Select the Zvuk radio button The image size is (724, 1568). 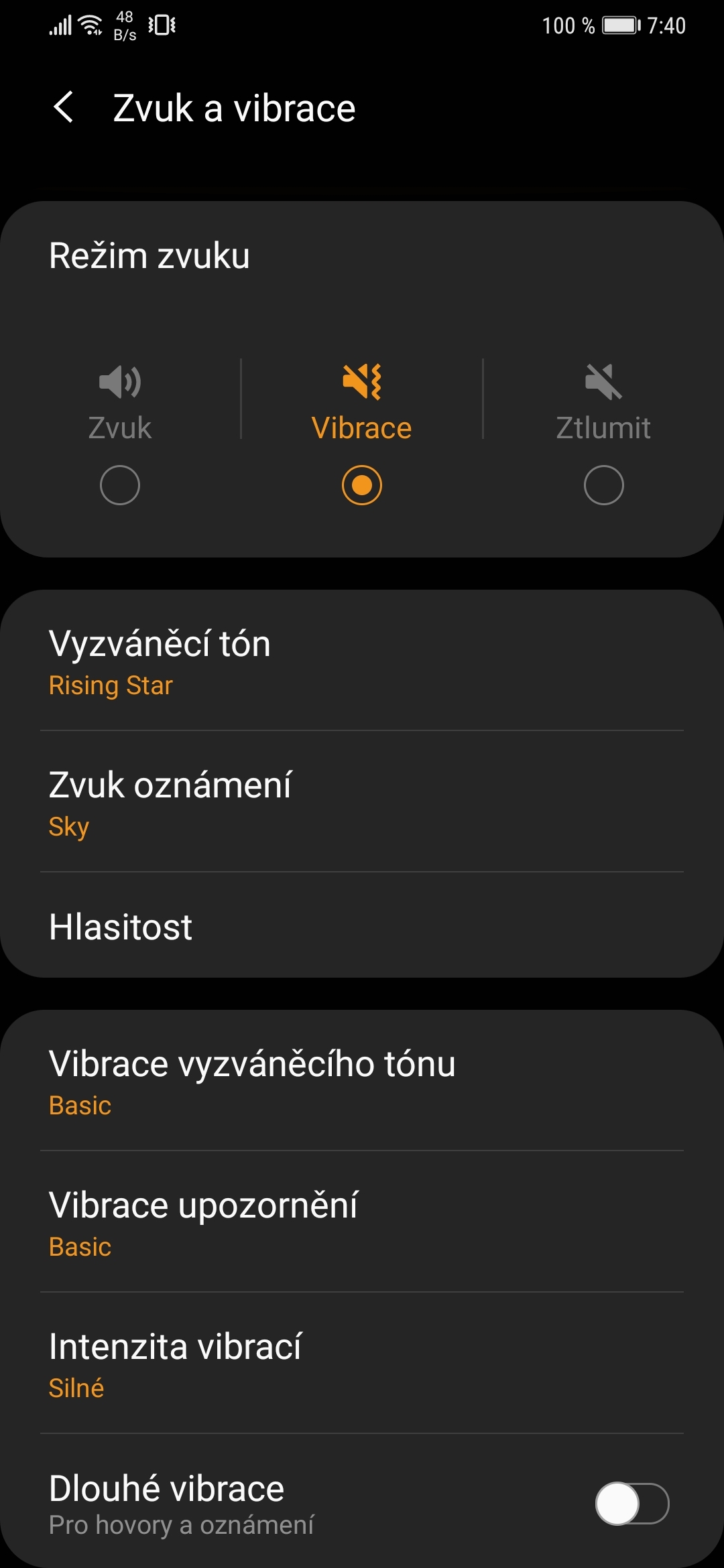(x=120, y=484)
